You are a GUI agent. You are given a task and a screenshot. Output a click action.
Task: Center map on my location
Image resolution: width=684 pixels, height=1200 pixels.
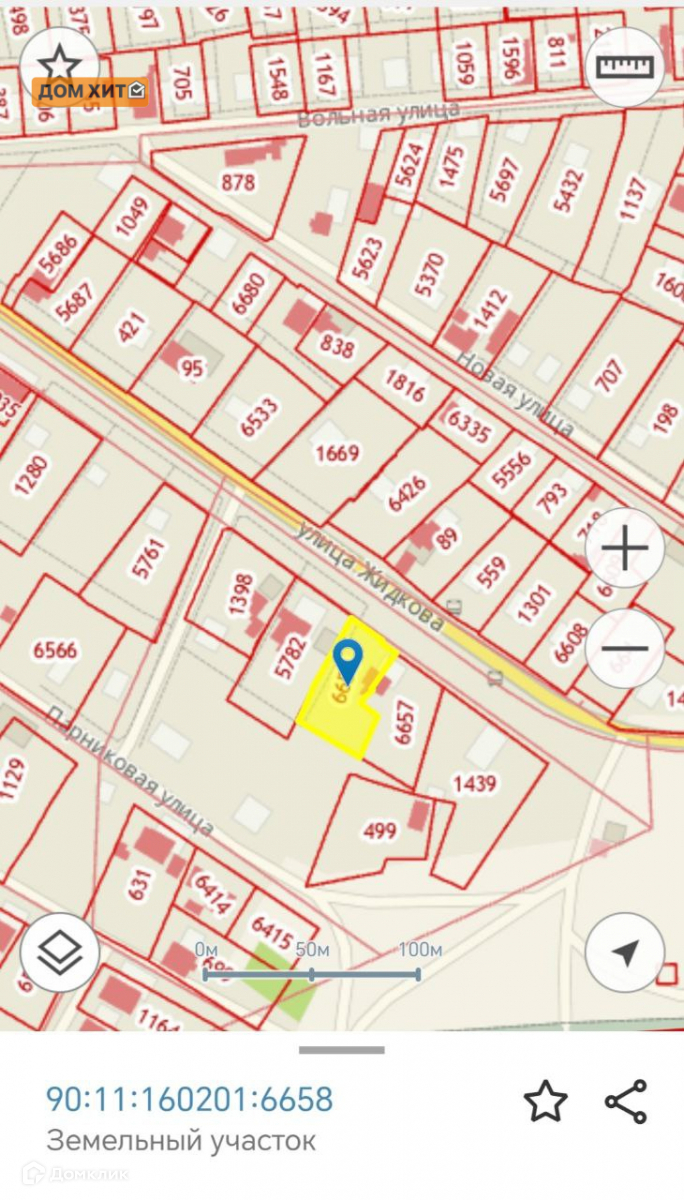[624, 952]
